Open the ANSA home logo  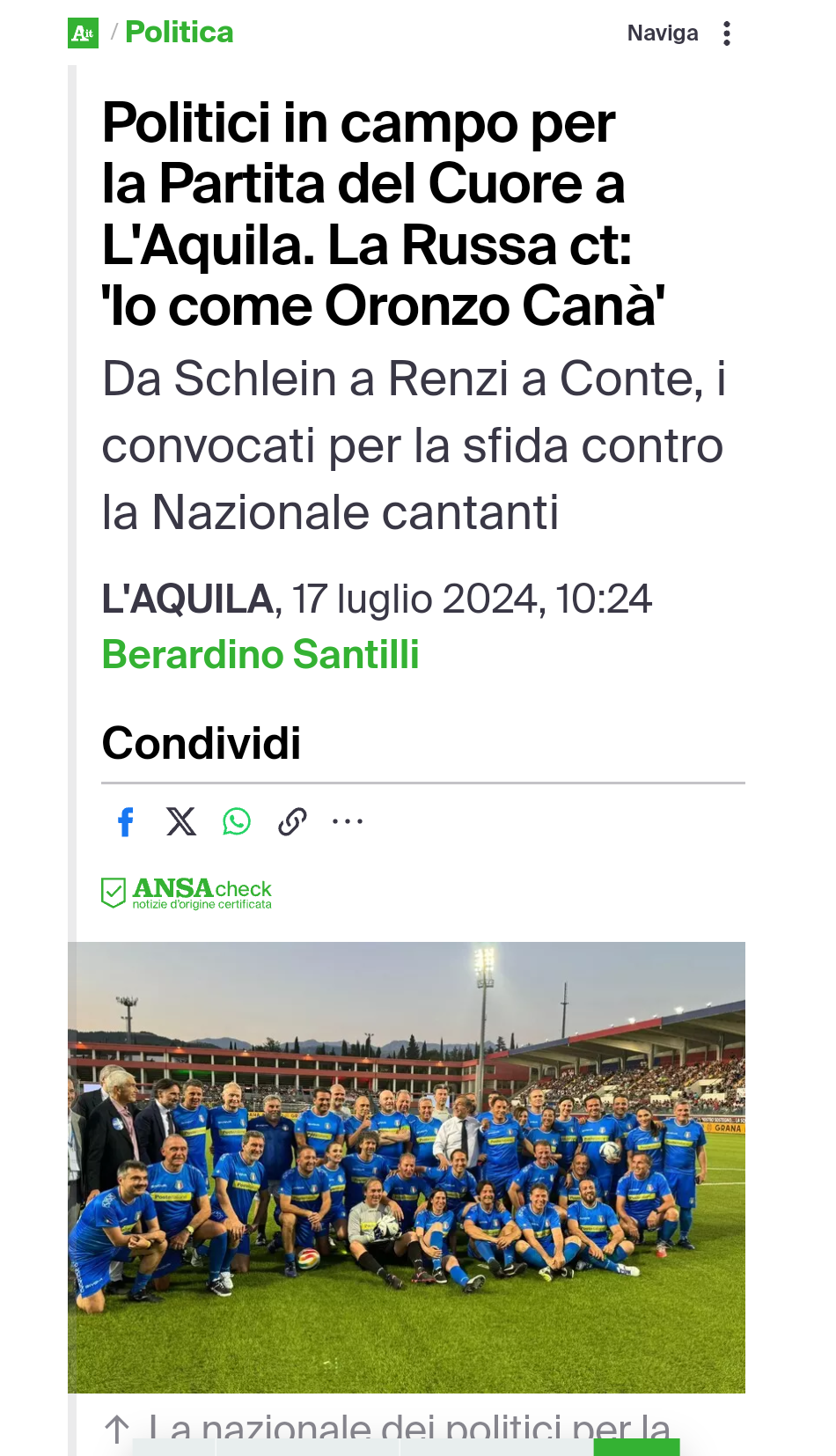[x=83, y=33]
